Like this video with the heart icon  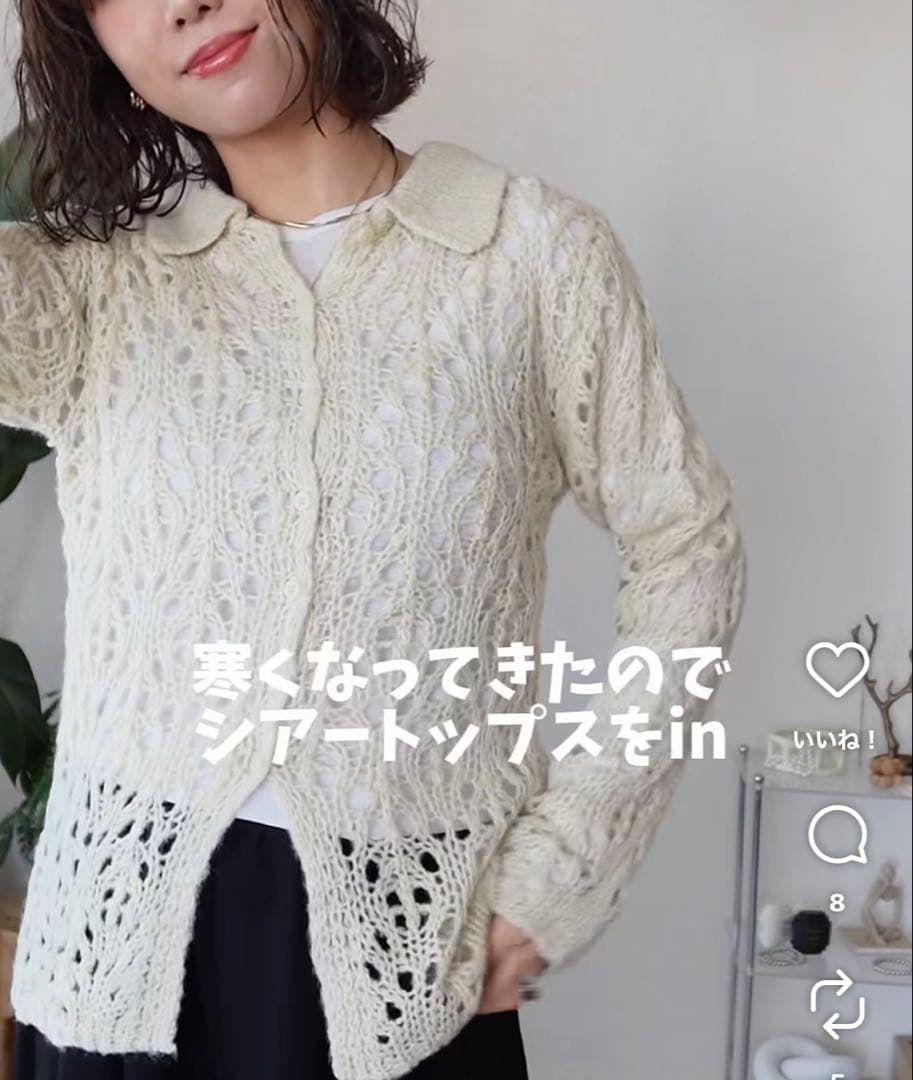point(837,669)
